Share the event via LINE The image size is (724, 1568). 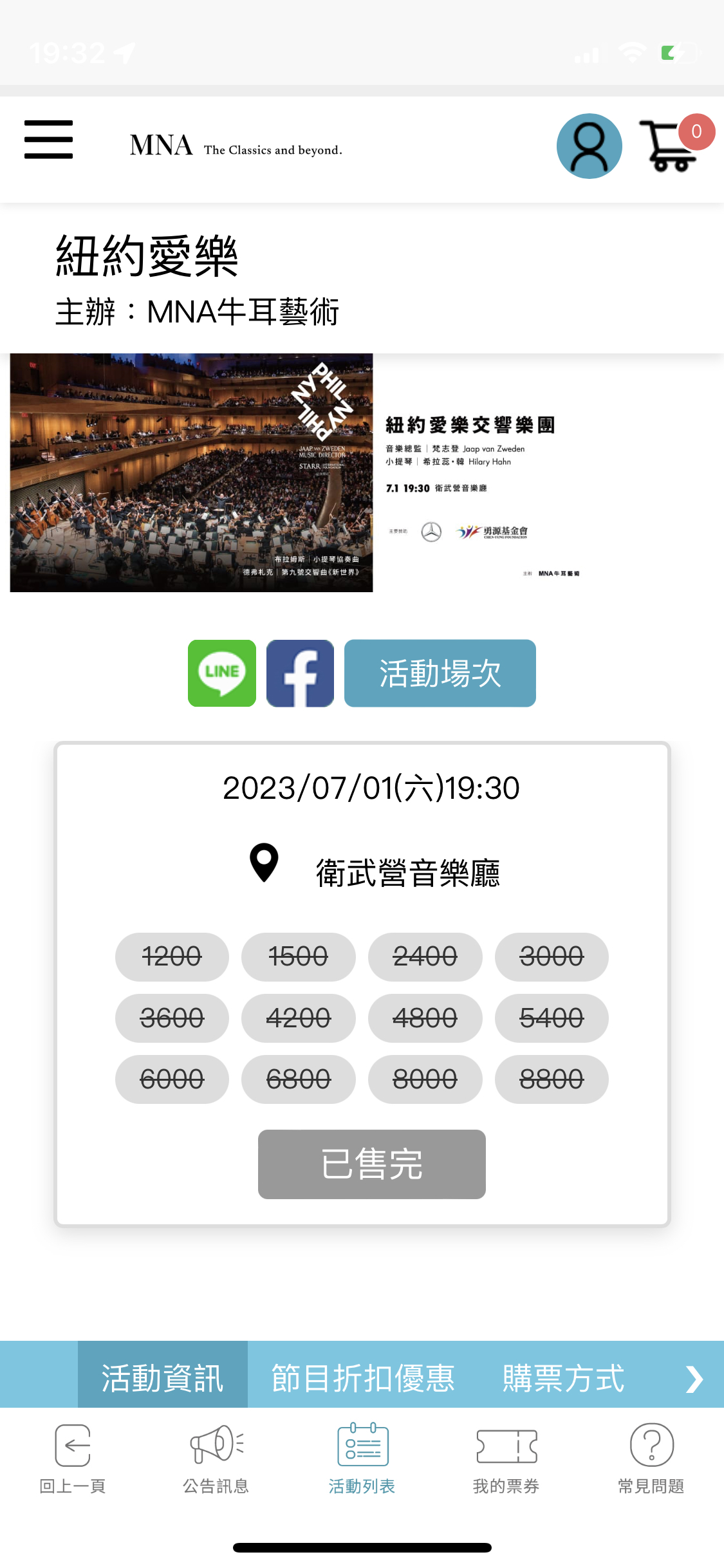tap(222, 673)
